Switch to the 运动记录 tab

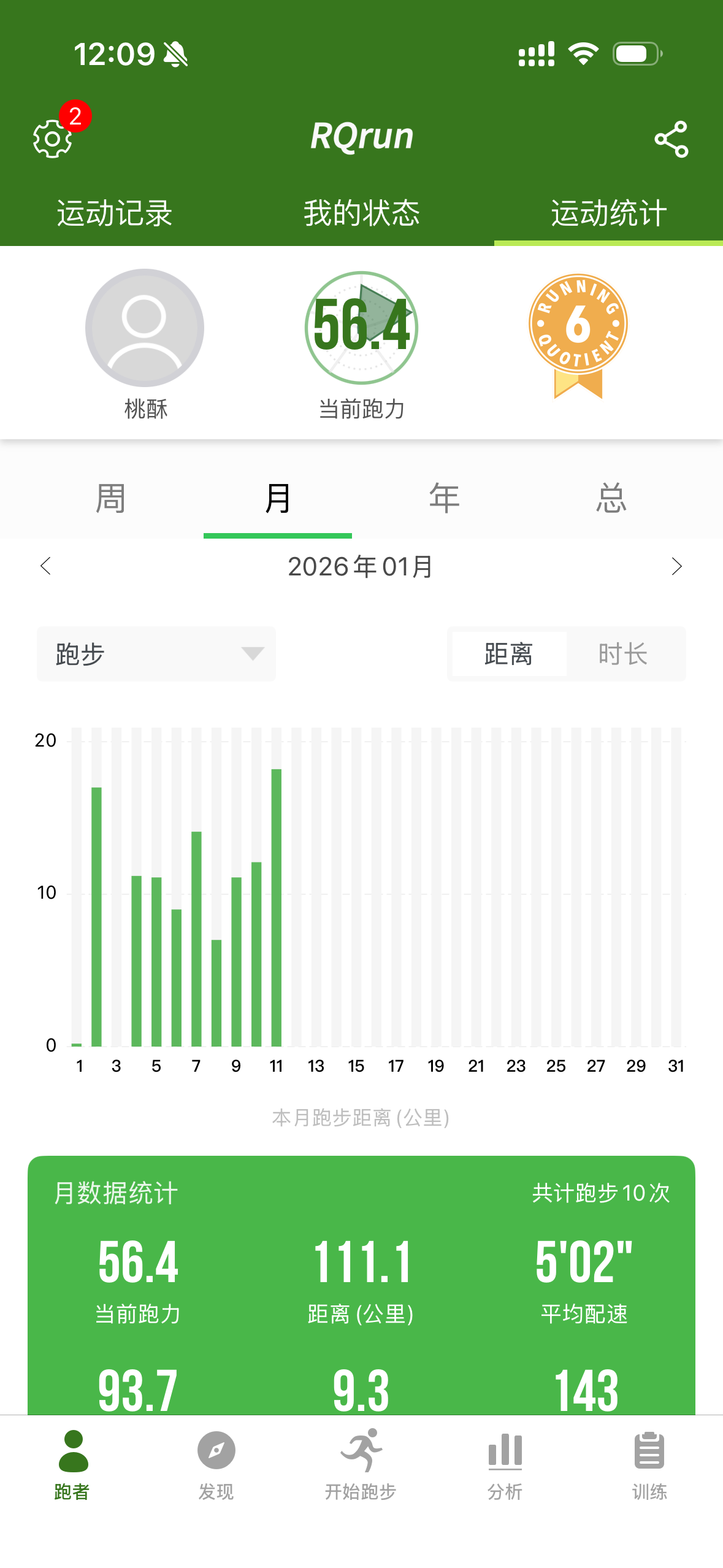pyautogui.click(x=115, y=213)
